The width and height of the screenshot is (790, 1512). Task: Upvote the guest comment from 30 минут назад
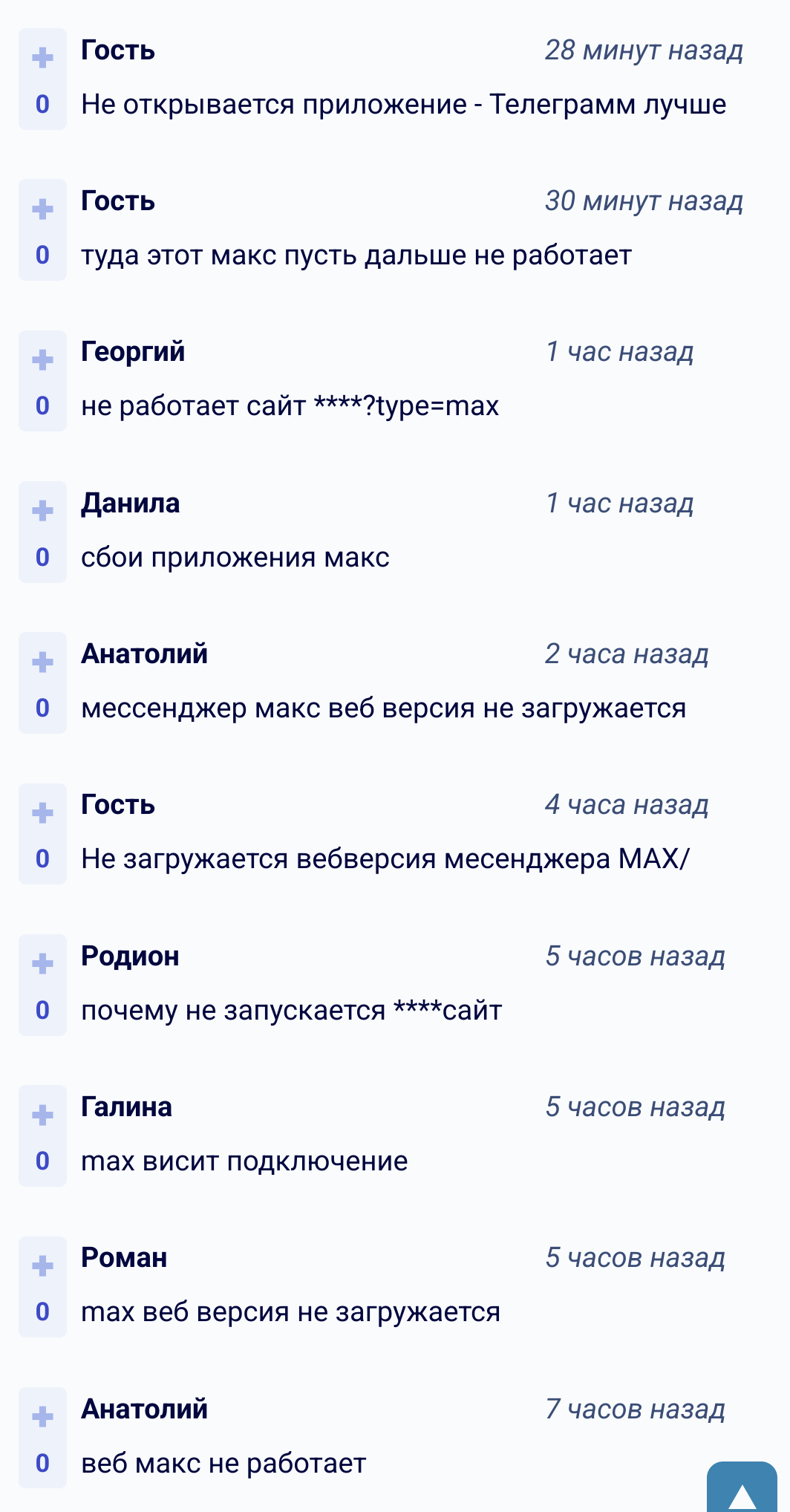42,209
